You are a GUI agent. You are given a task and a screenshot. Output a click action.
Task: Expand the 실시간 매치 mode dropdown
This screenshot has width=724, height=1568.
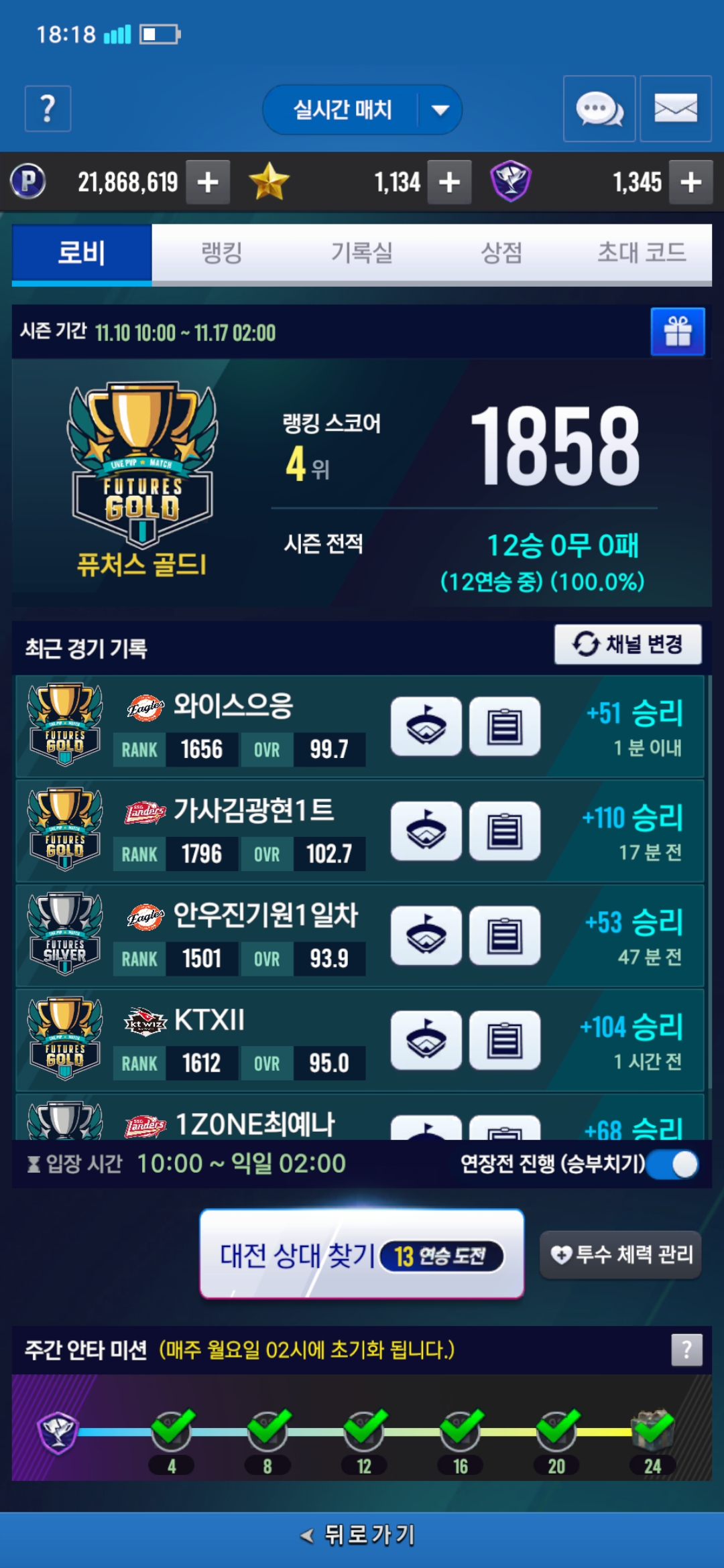pyautogui.click(x=439, y=110)
